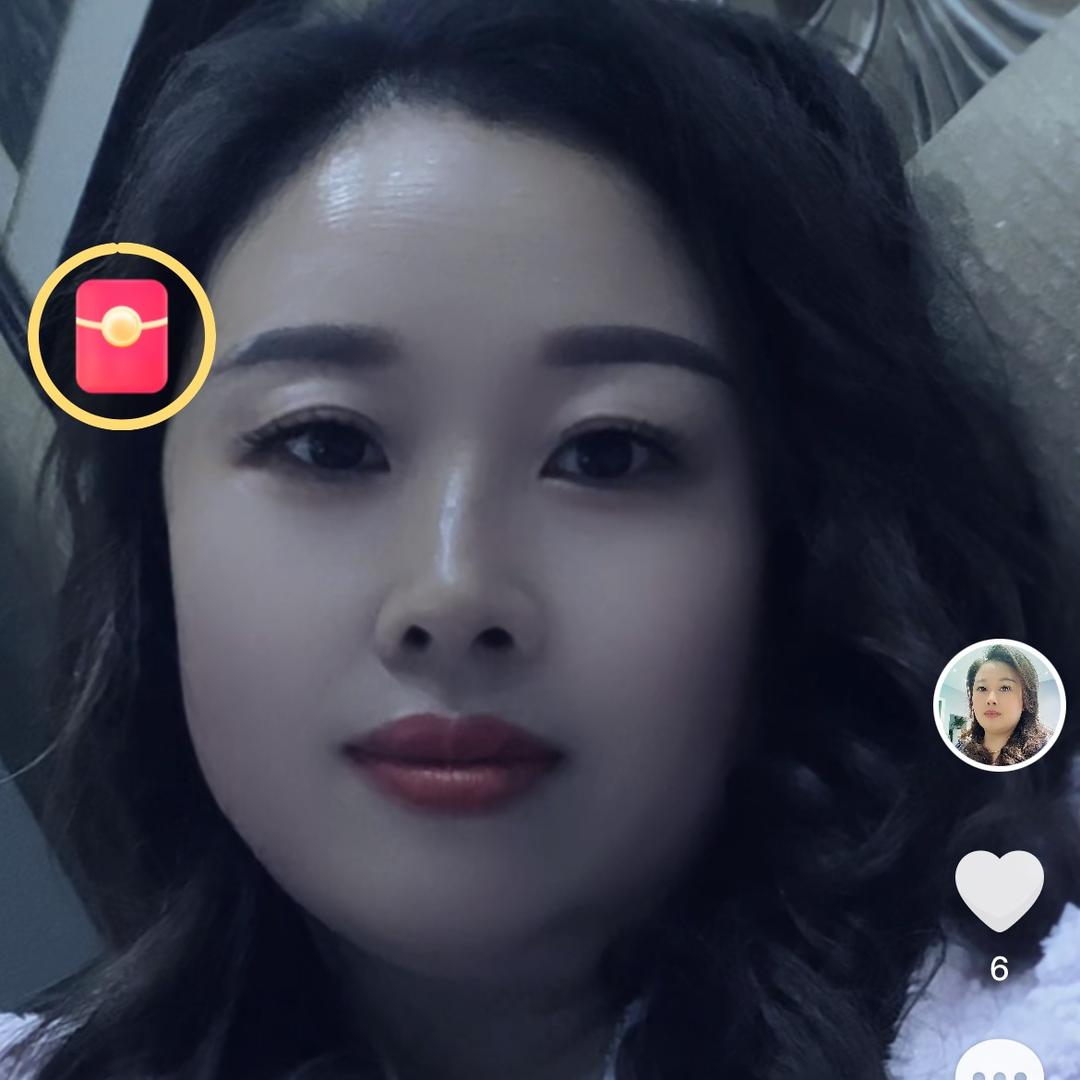
Task: Like this video with the heart
Action: [999, 890]
